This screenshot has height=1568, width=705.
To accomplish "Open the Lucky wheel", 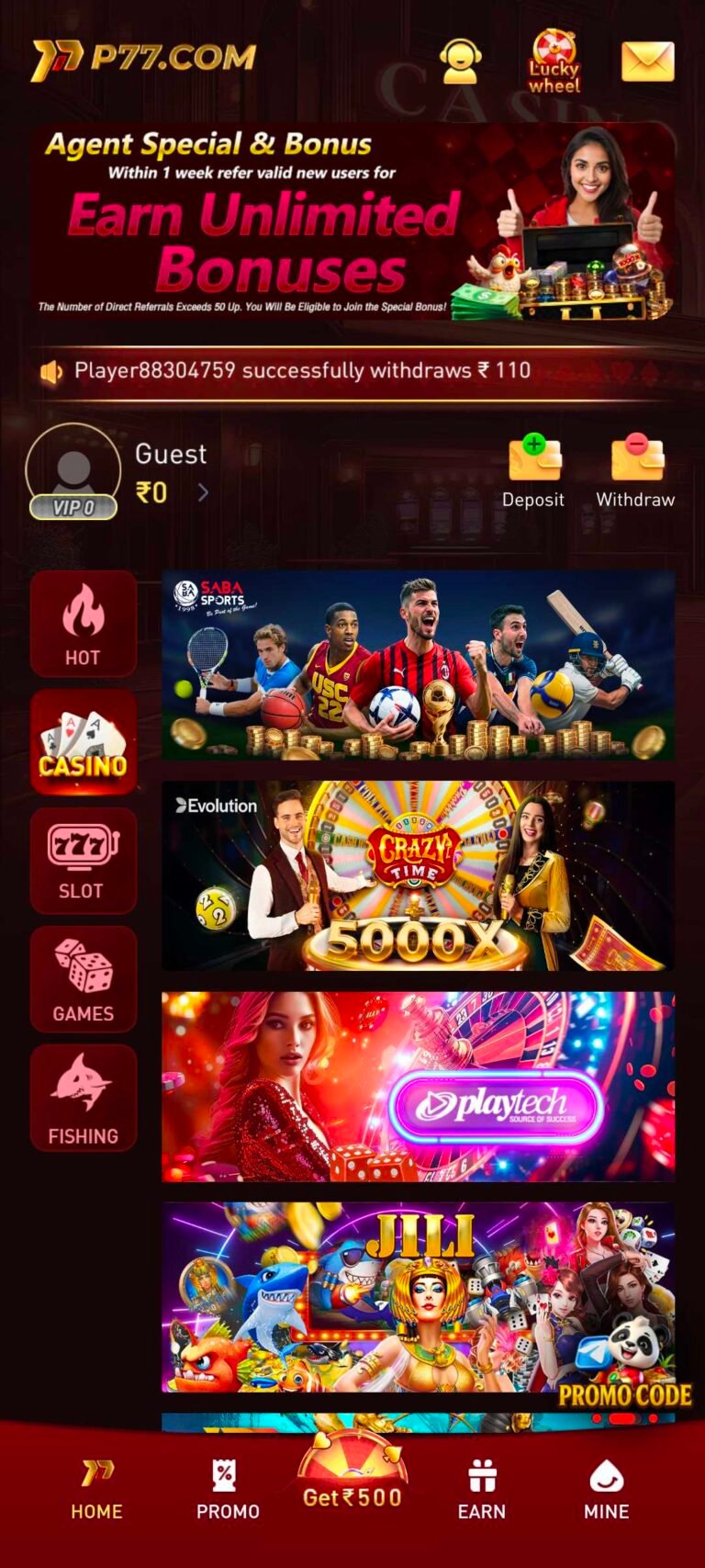I will pos(554,62).
